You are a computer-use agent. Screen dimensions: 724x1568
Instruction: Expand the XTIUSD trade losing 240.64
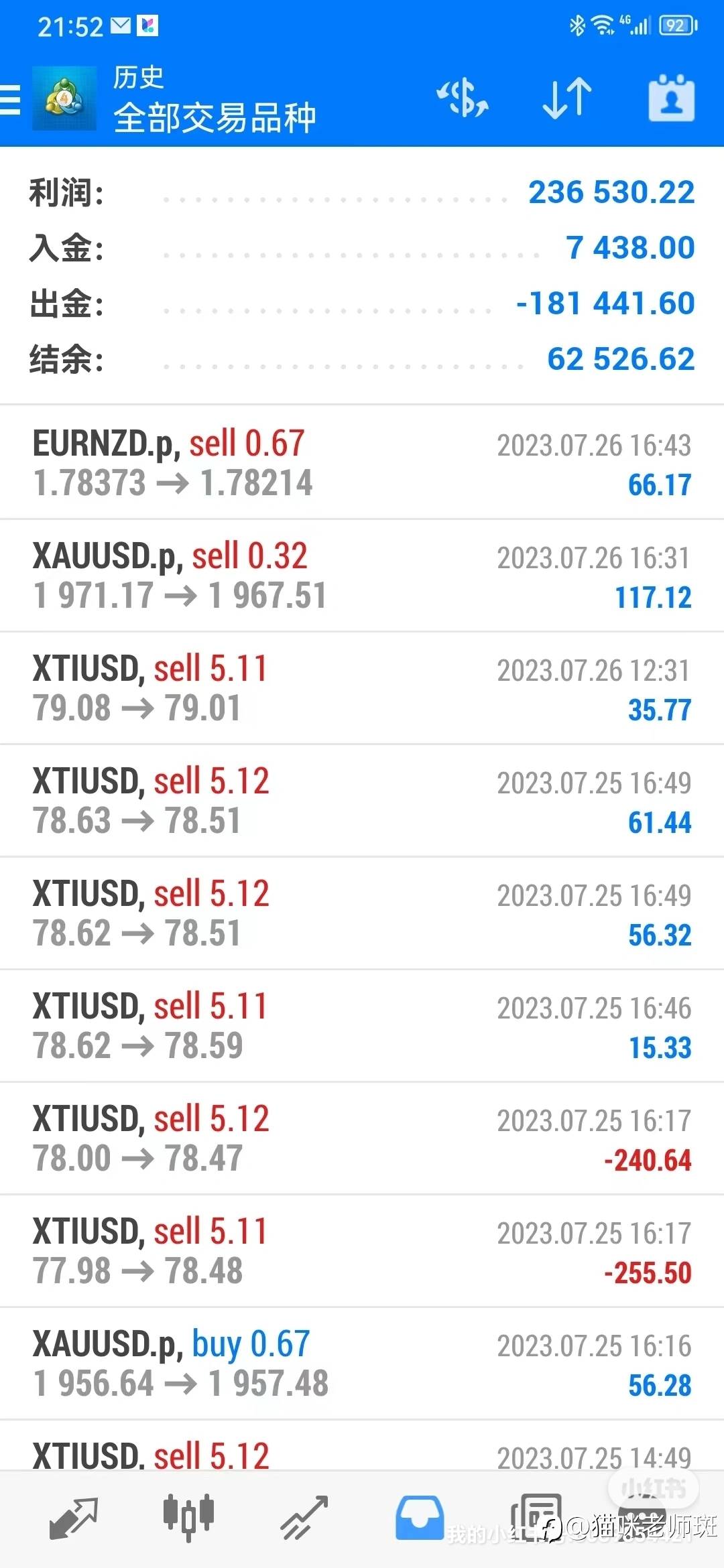coord(362,1138)
